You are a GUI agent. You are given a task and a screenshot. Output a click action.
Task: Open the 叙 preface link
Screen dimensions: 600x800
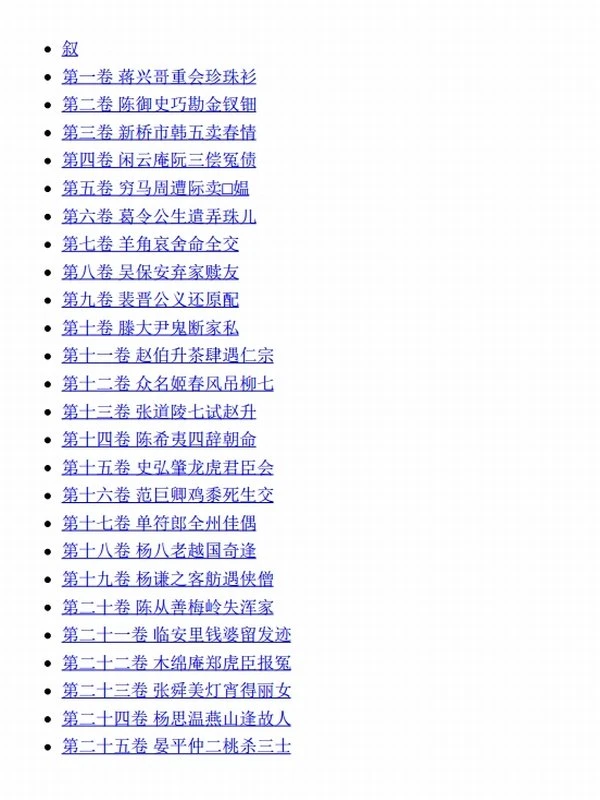[70, 49]
